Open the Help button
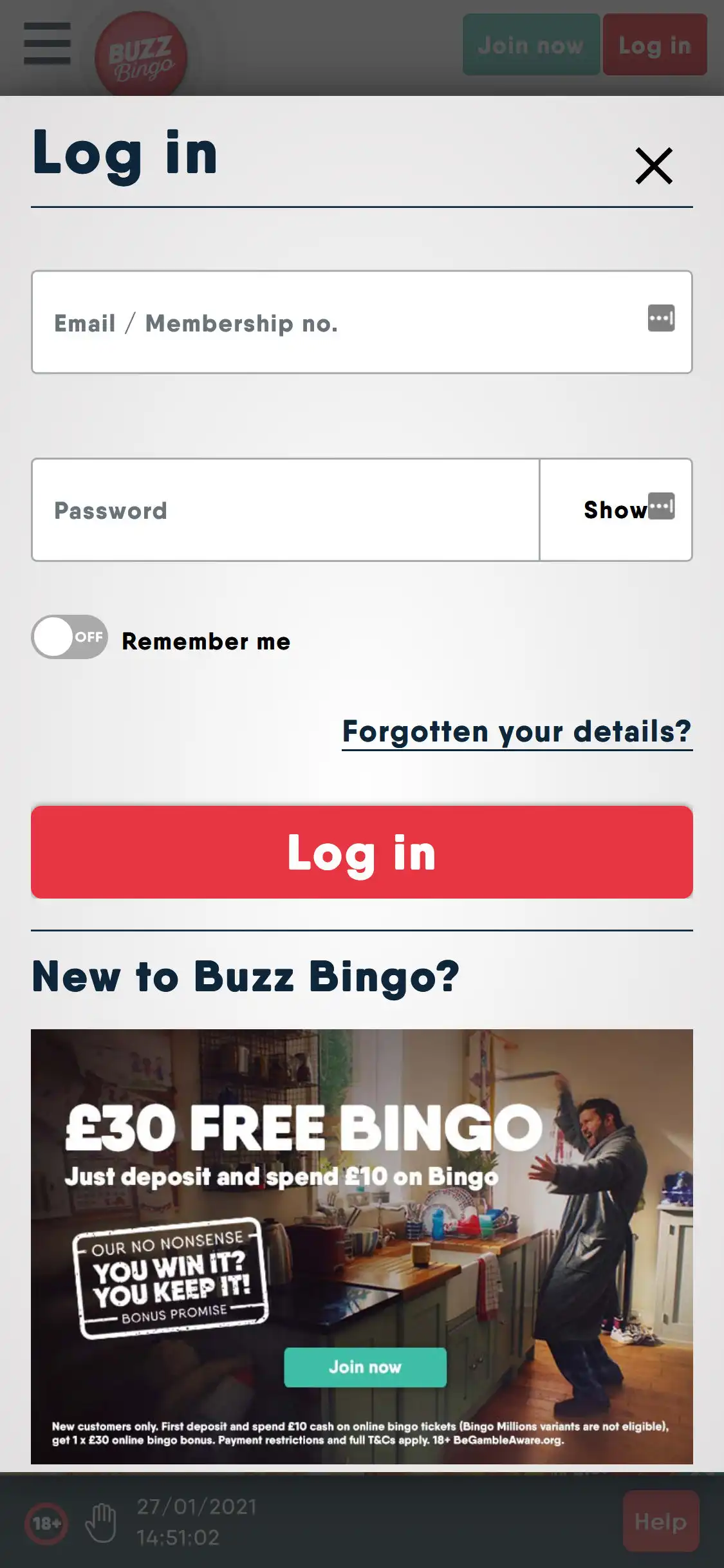 (x=660, y=1521)
